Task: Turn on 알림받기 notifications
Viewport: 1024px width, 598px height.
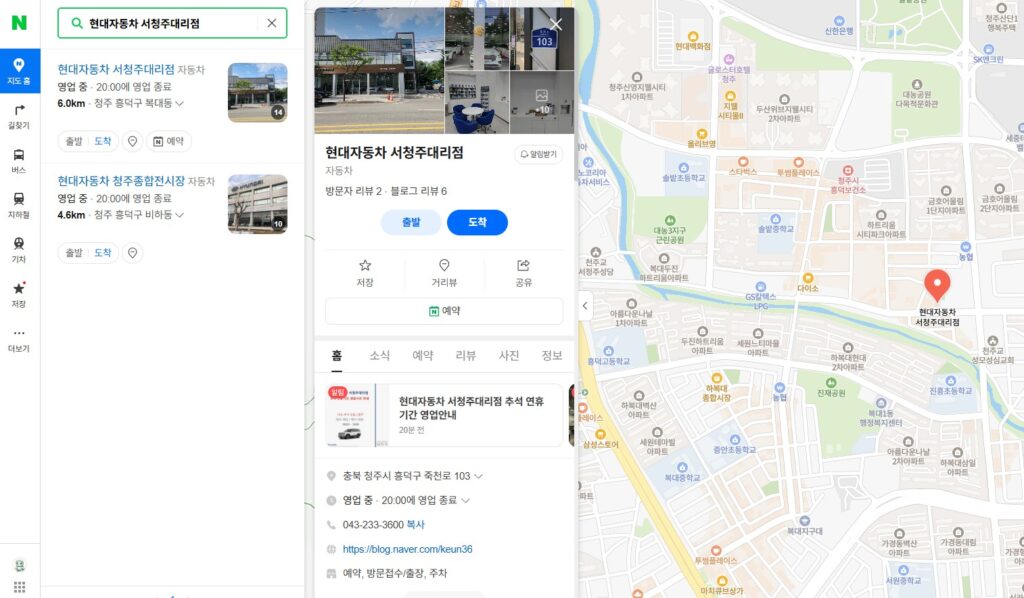Action: tap(539, 155)
